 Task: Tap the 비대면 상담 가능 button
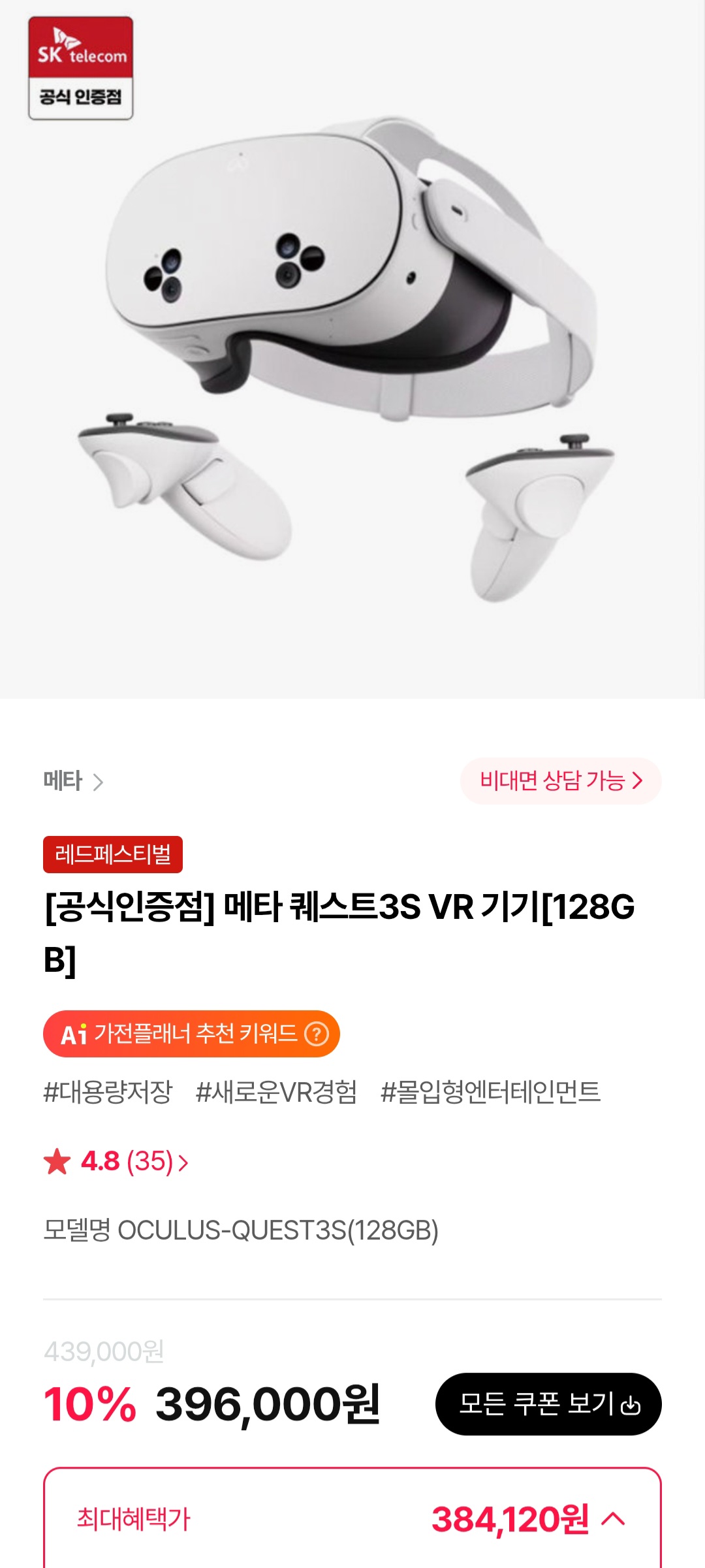click(x=561, y=781)
